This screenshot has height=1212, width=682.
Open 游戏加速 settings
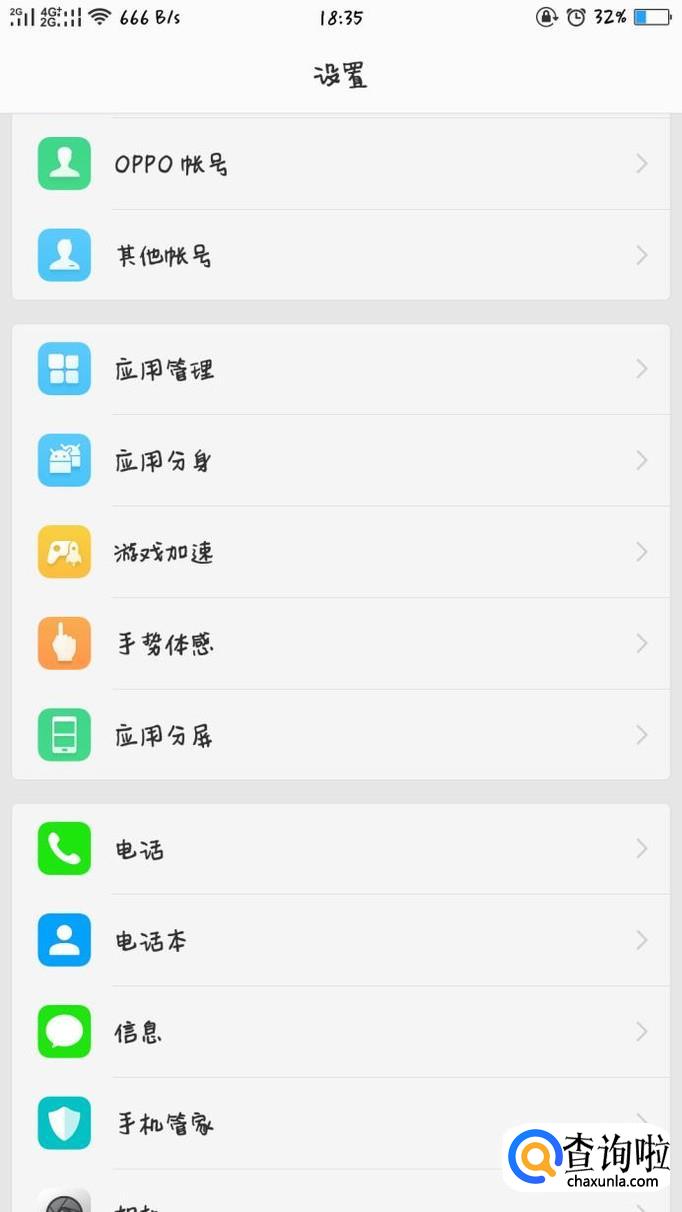point(340,552)
